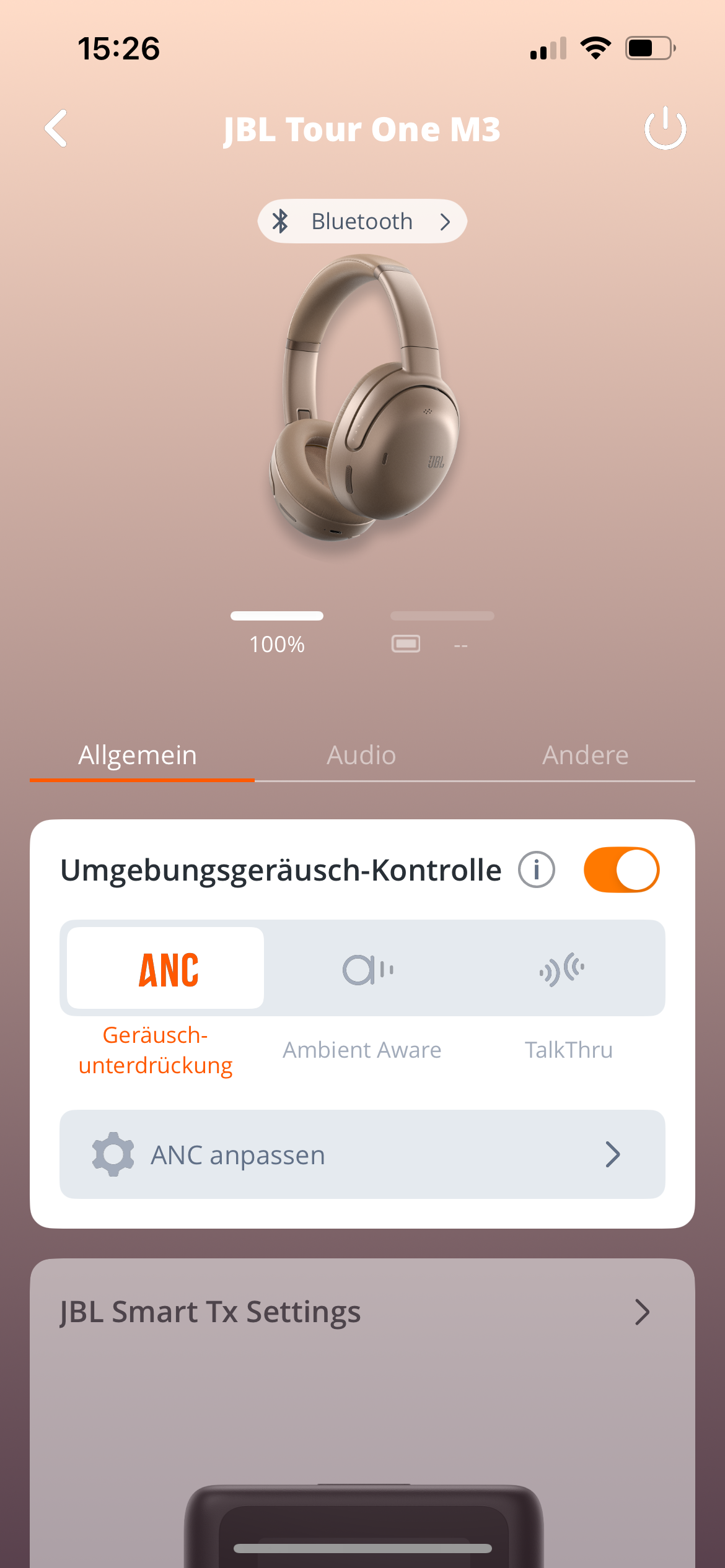Open JBL Smart Tx Settings
This screenshot has width=725, height=1568.
(362, 1312)
